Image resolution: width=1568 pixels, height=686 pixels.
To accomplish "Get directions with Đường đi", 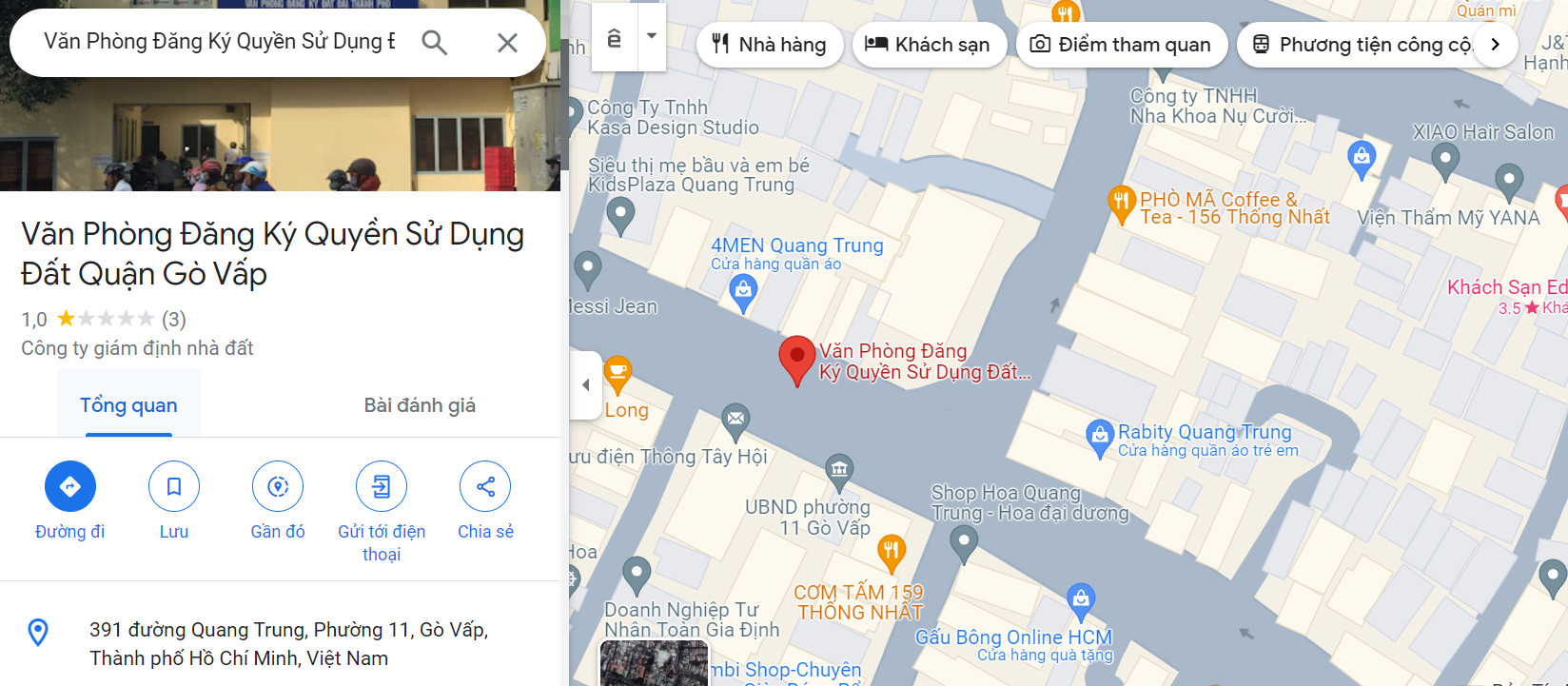I will point(70,487).
